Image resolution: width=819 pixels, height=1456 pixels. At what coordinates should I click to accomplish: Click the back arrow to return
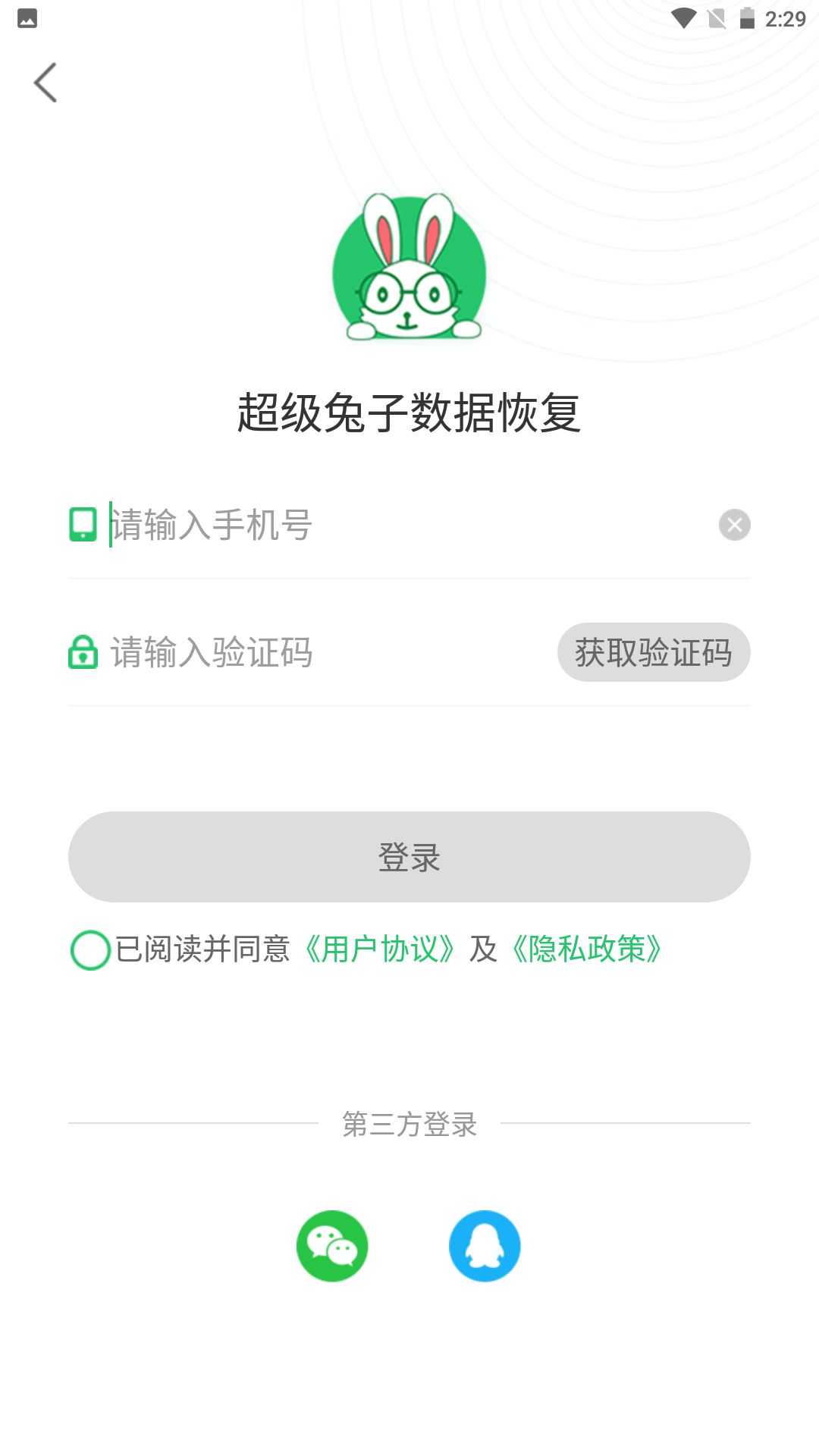[45, 82]
